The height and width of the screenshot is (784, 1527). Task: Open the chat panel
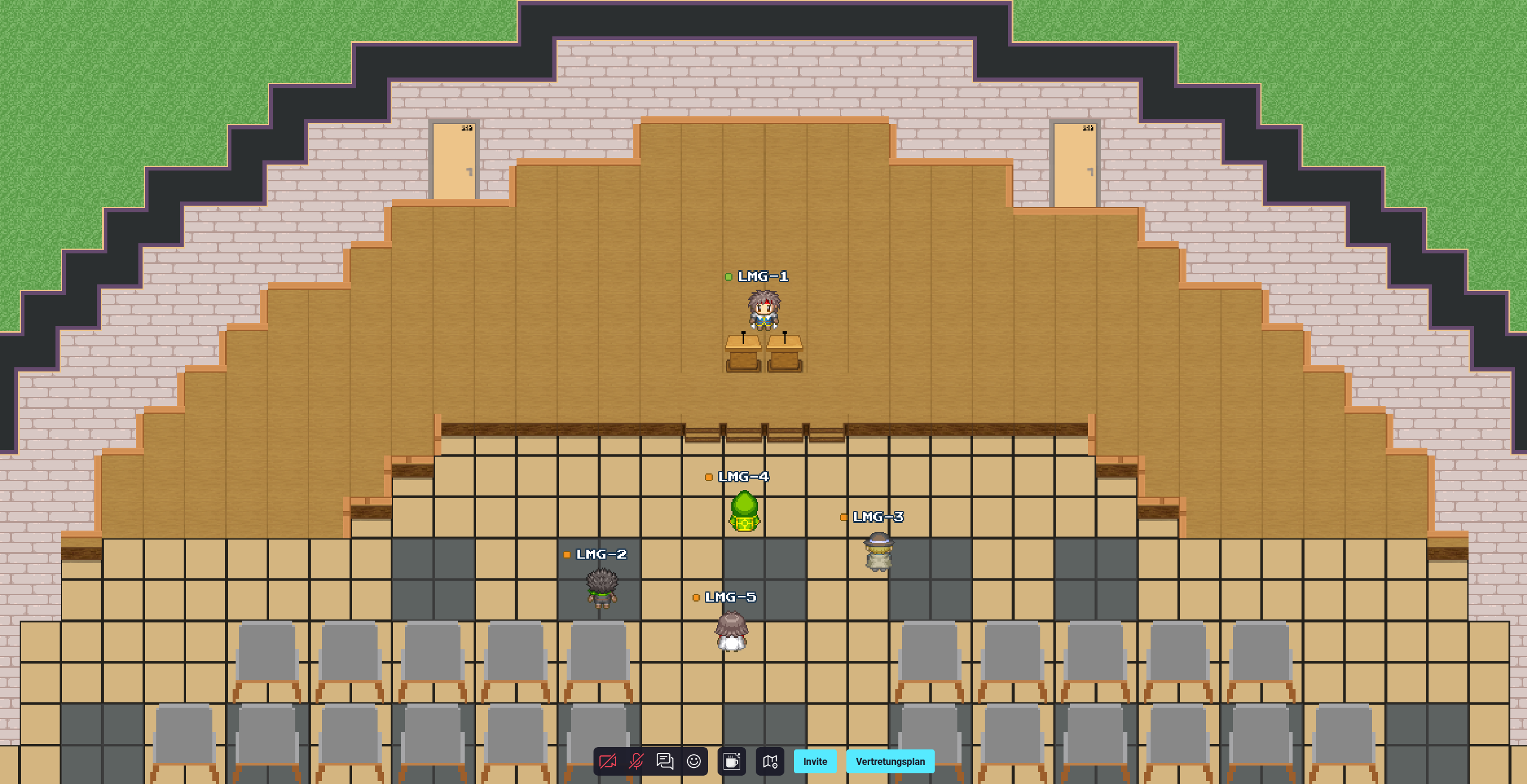[665, 761]
